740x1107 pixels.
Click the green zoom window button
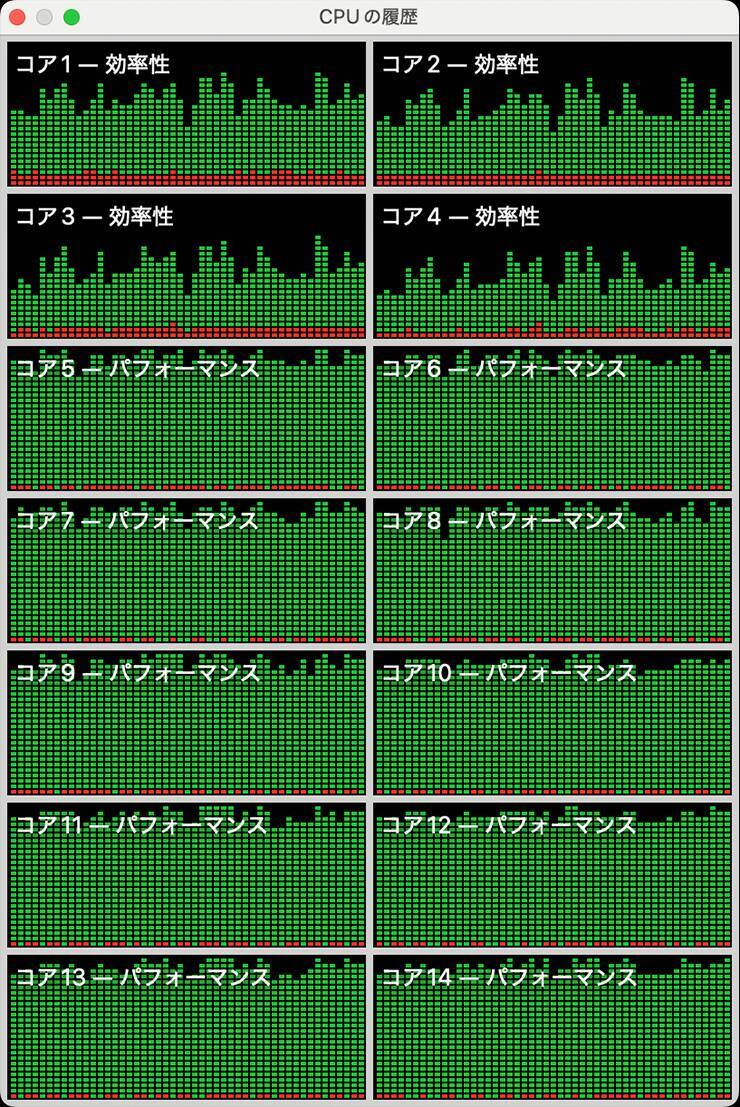point(71,17)
